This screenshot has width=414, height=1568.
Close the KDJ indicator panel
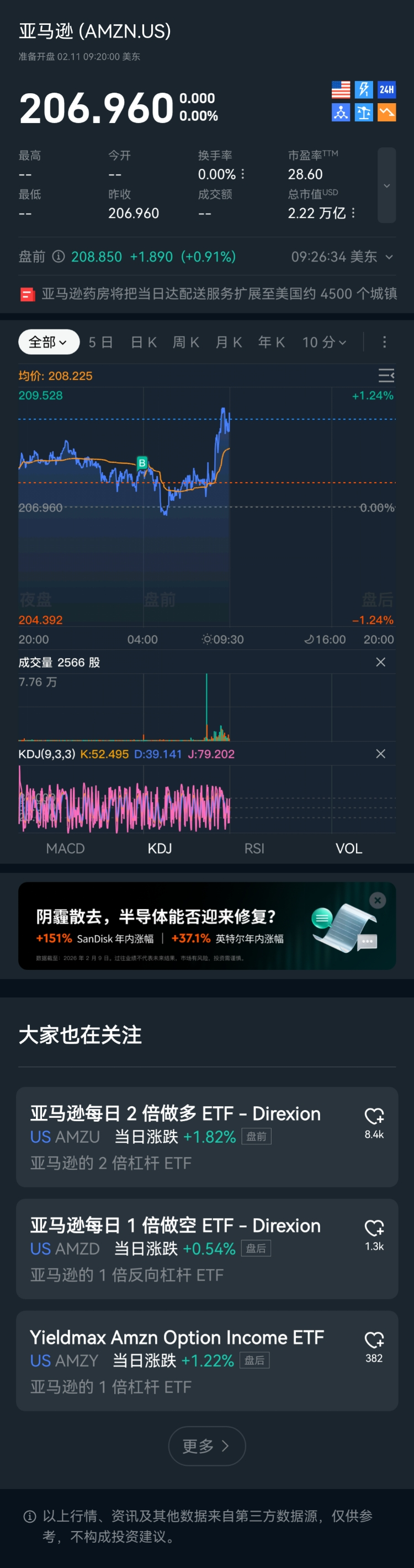pyautogui.click(x=380, y=754)
